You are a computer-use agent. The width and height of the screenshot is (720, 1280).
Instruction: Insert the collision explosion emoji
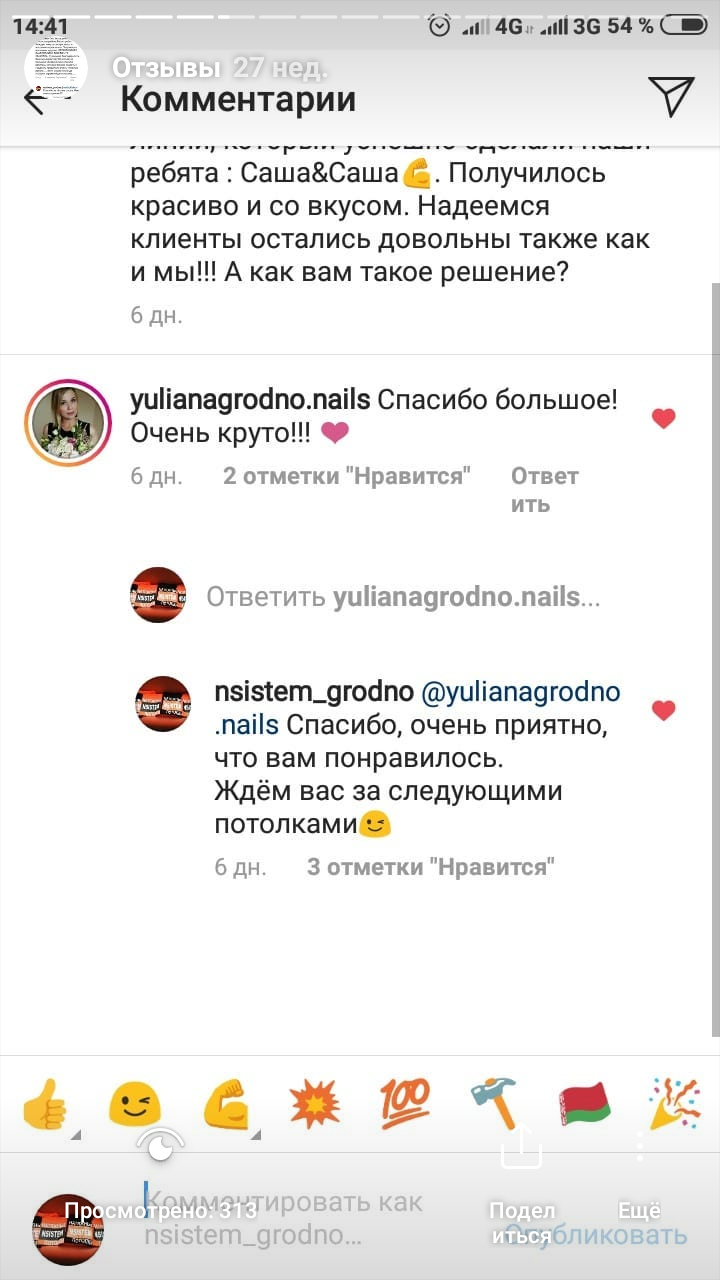(315, 1105)
